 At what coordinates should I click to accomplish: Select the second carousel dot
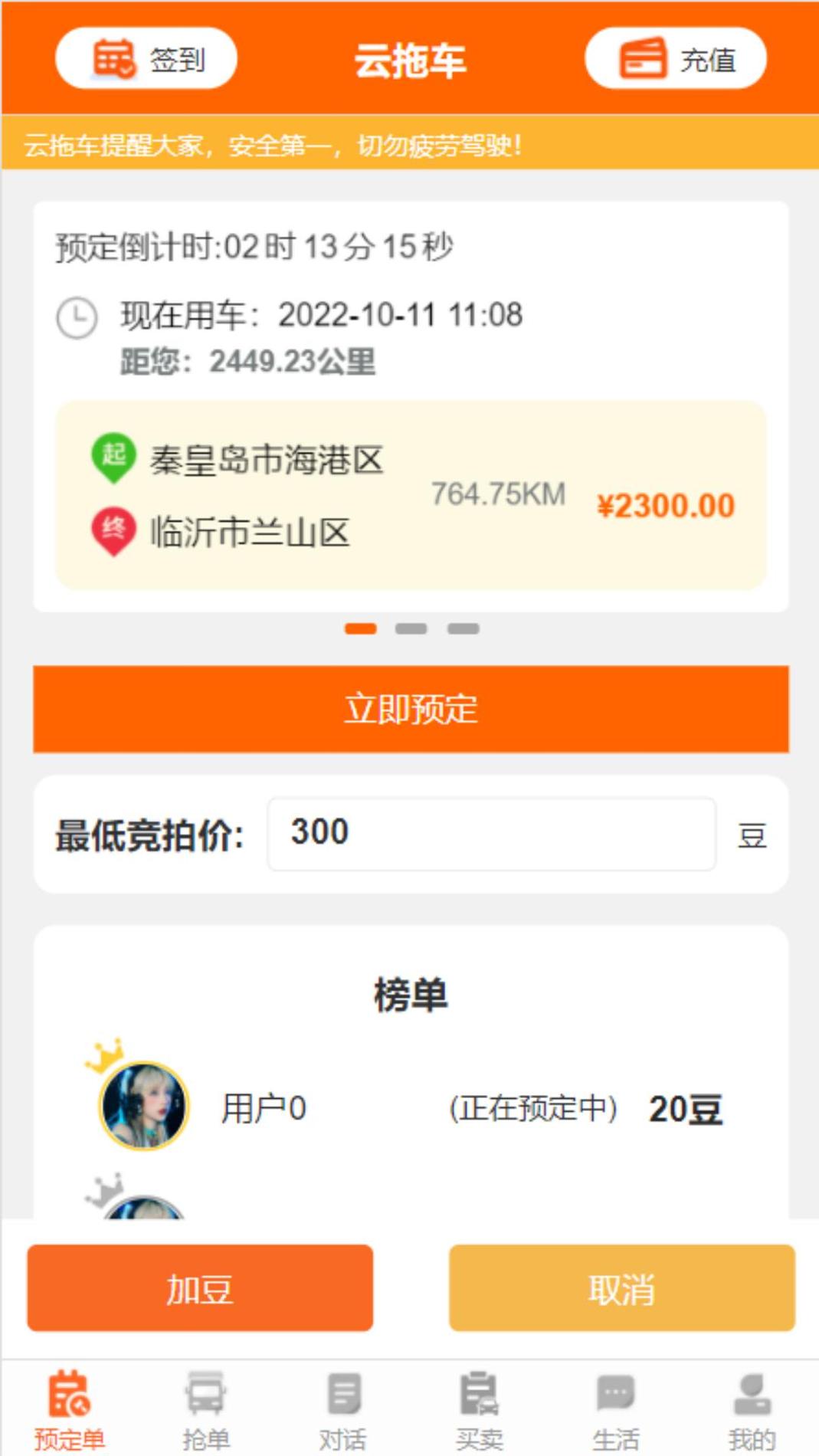pyautogui.click(x=412, y=628)
